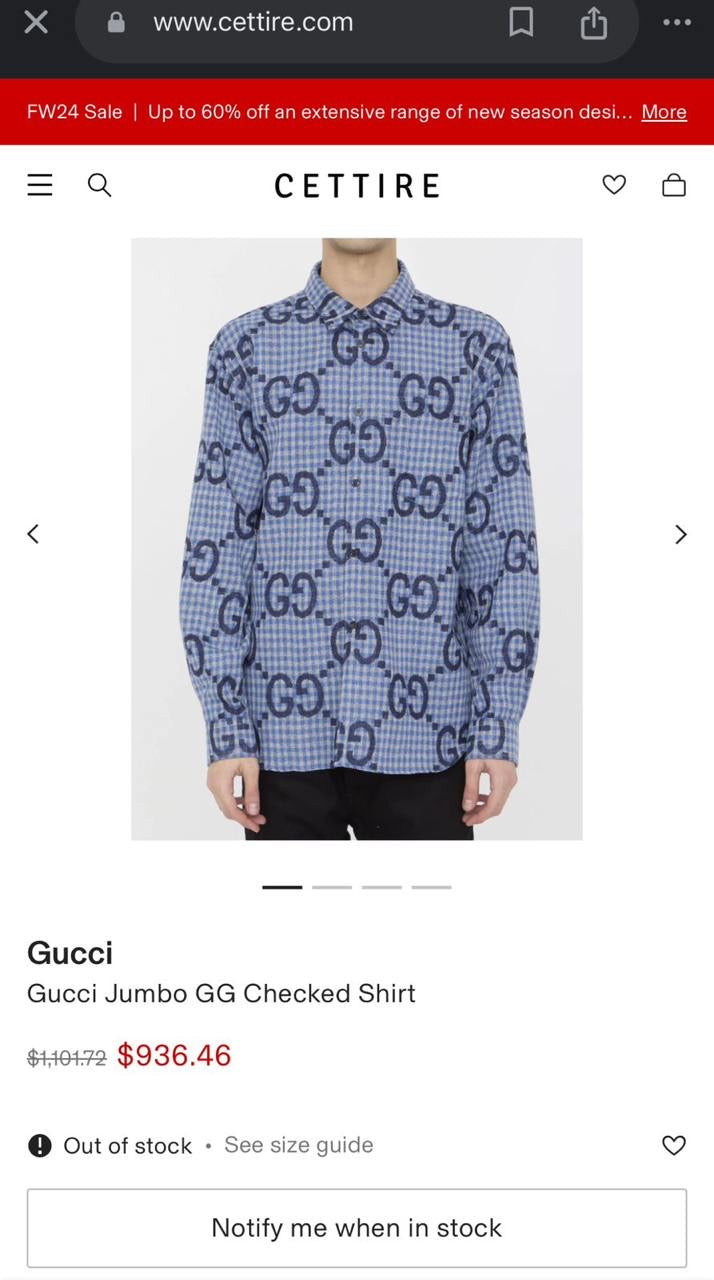This screenshot has width=714, height=1280.
Task: Search the Cettire store
Action: coord(99,185)
